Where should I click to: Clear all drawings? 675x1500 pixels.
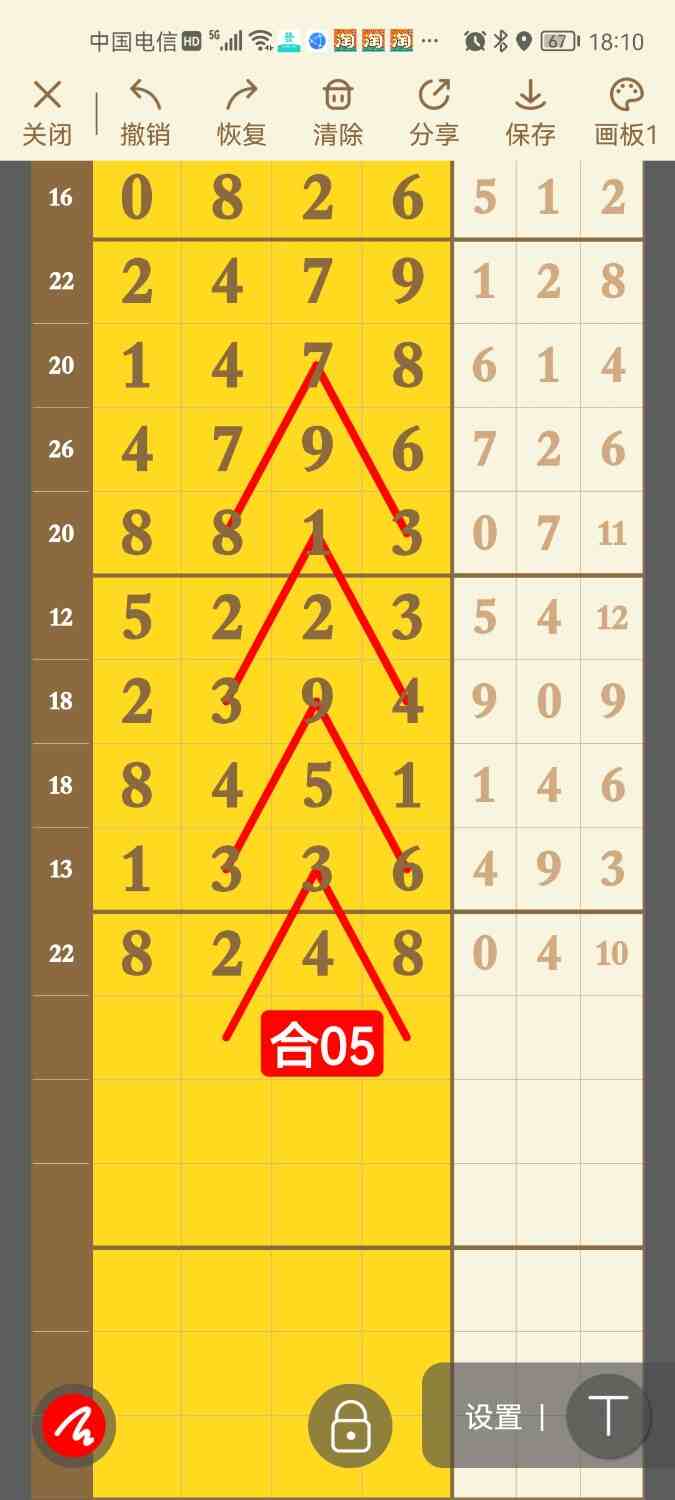click(338, 113)
